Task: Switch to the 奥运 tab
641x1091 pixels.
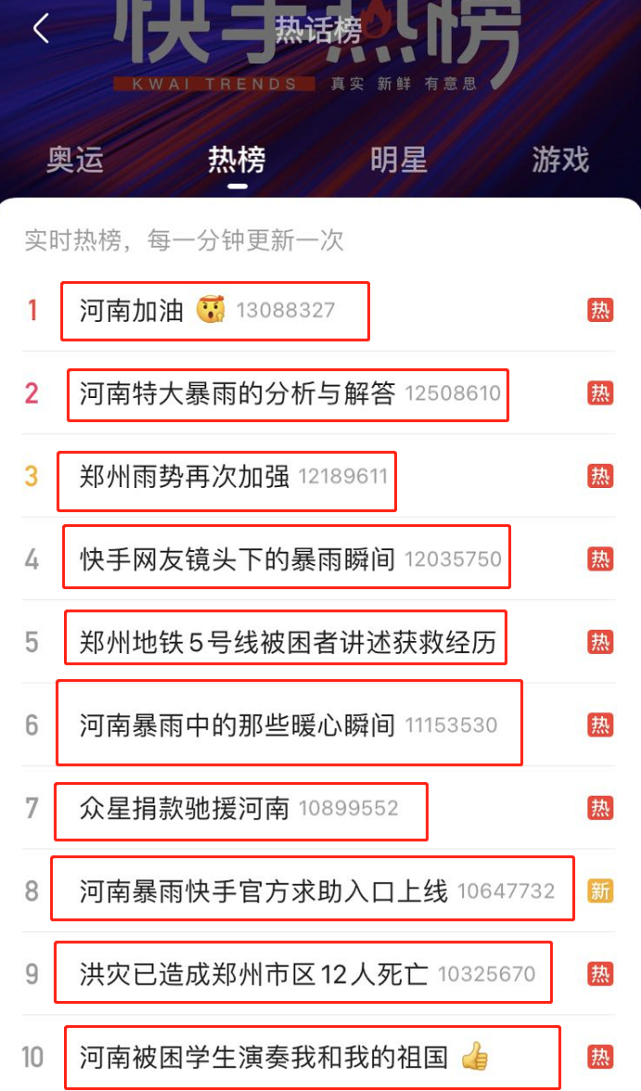Action: (x=75, y=160)
